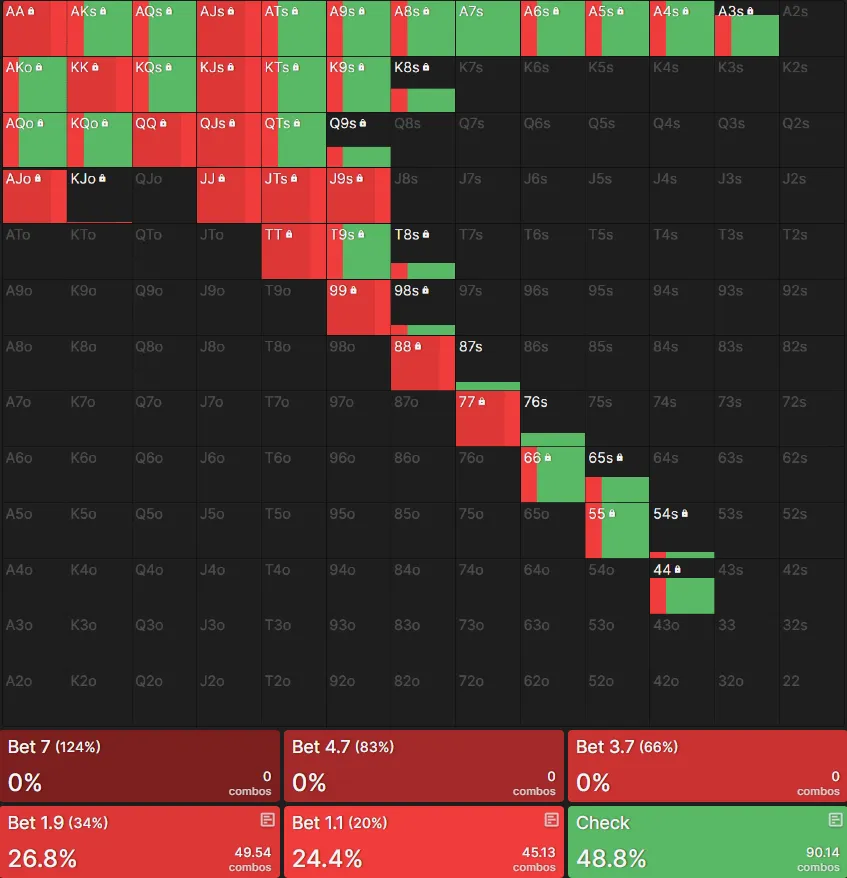The width and height of the screenshot is (847, 878).
Task: Select the Check action card
Action: click(706, 841)
